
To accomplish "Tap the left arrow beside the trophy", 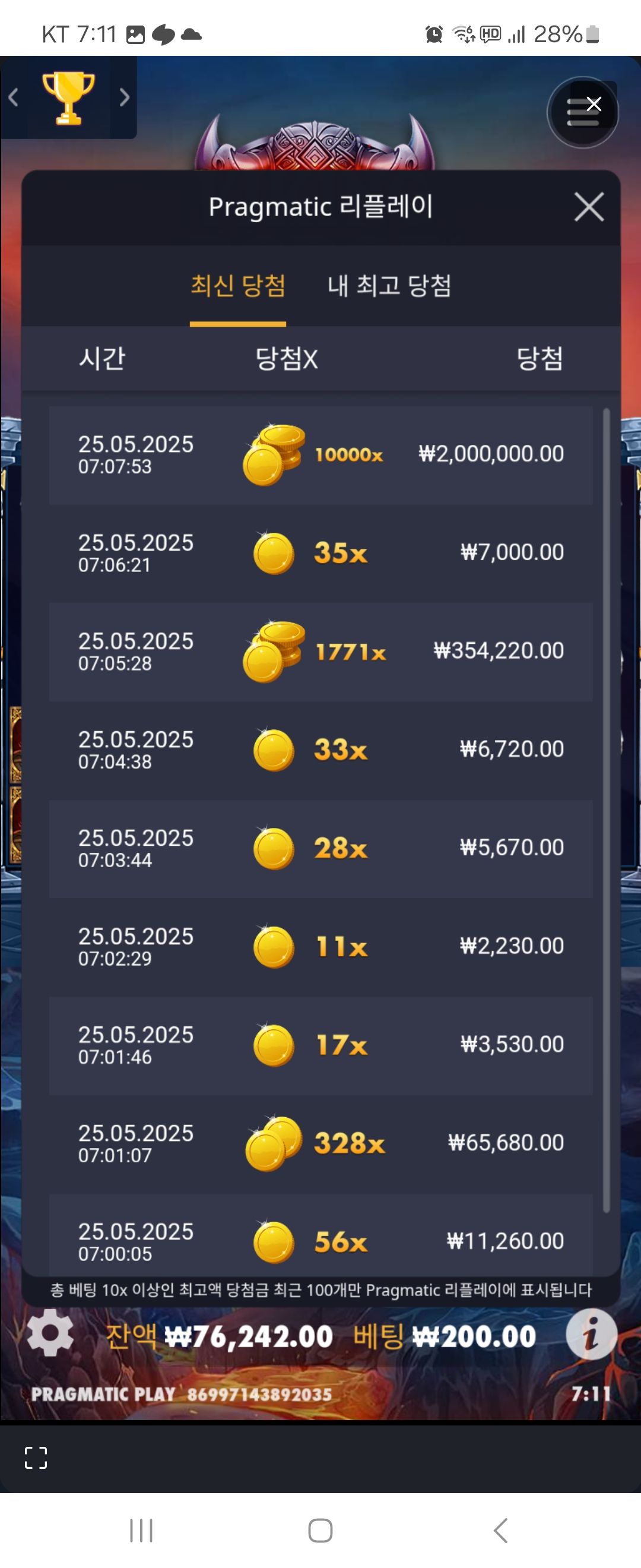I will pos(14,97).
